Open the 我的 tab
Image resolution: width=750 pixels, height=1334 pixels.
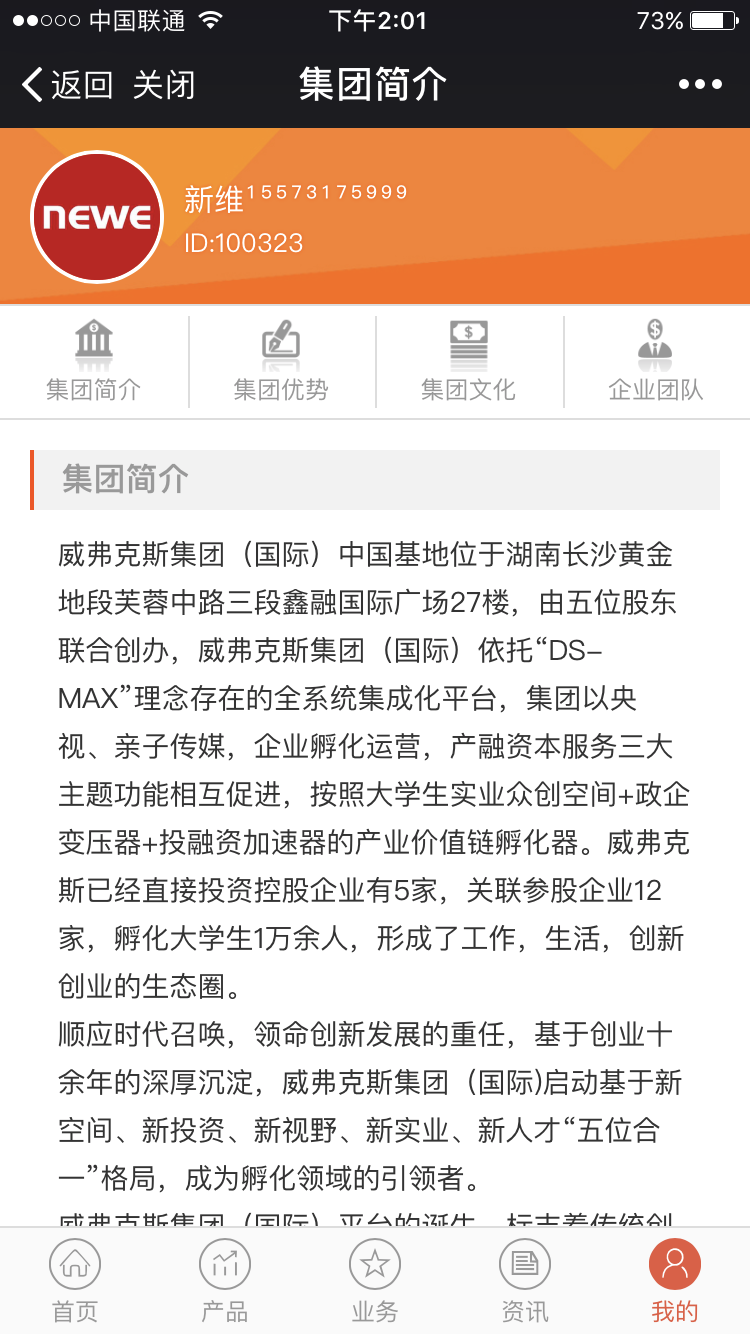pos(675,1282)
